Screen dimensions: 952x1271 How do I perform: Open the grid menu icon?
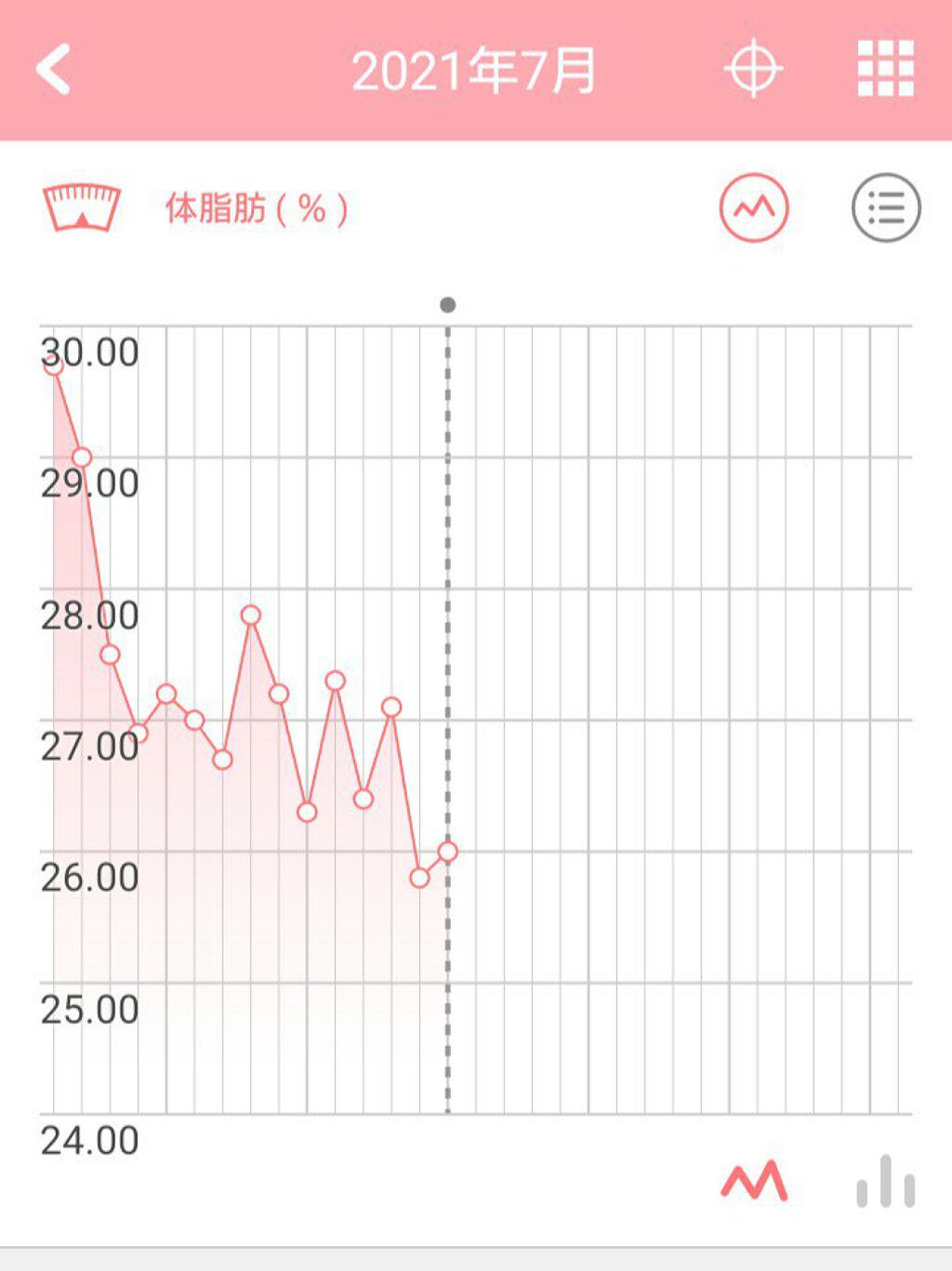coord(885,69)
